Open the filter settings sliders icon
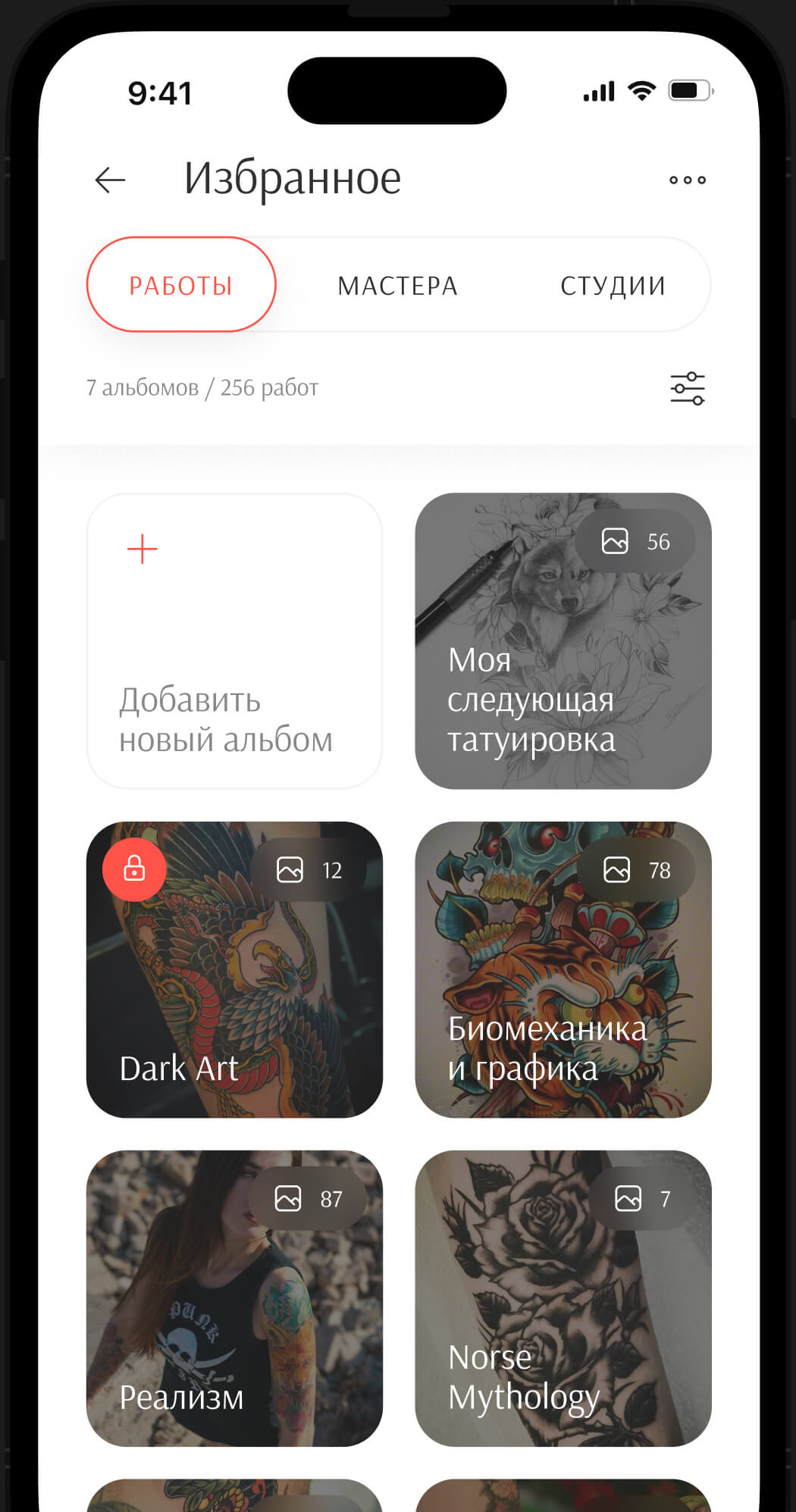 [x=687, y=389]
